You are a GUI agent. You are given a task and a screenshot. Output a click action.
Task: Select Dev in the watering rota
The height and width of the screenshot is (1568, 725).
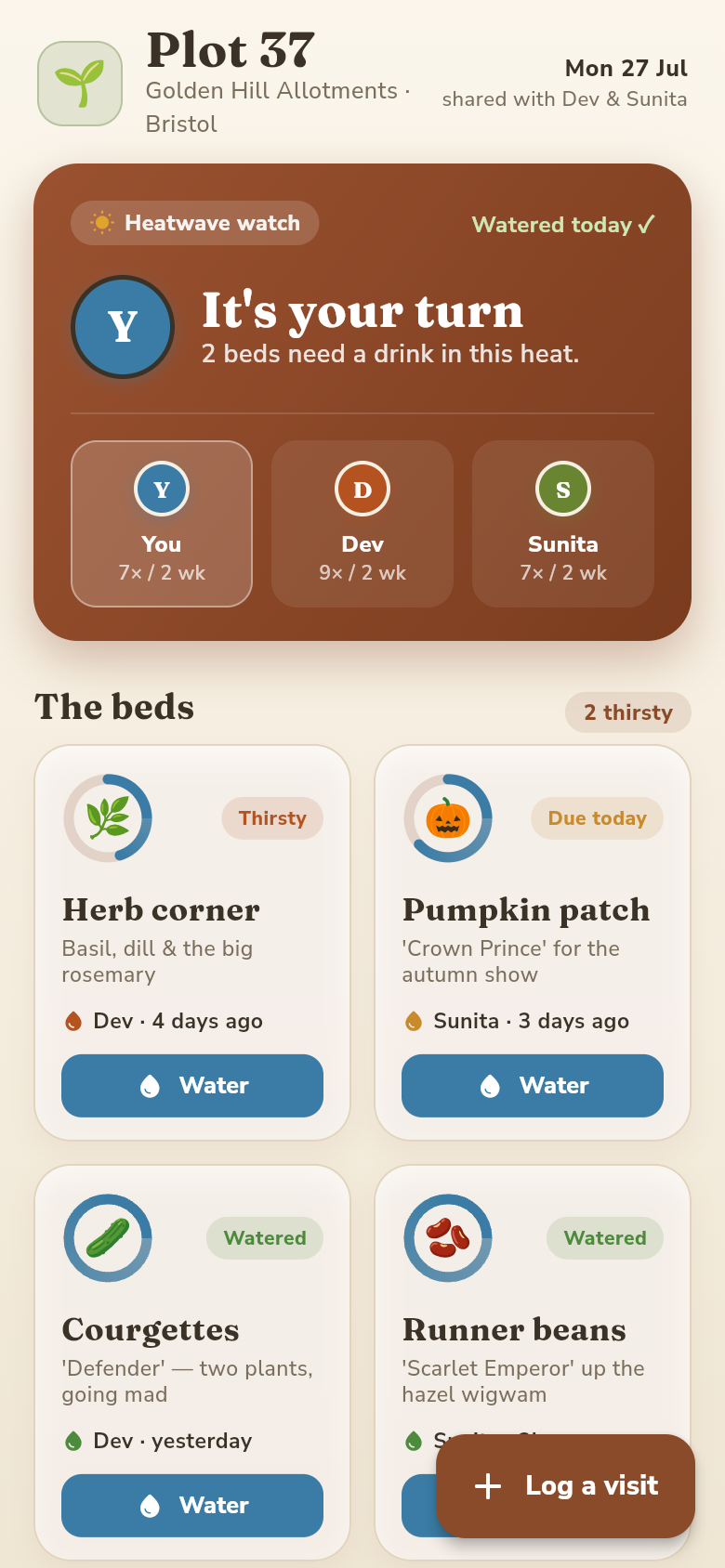point(362,524)
